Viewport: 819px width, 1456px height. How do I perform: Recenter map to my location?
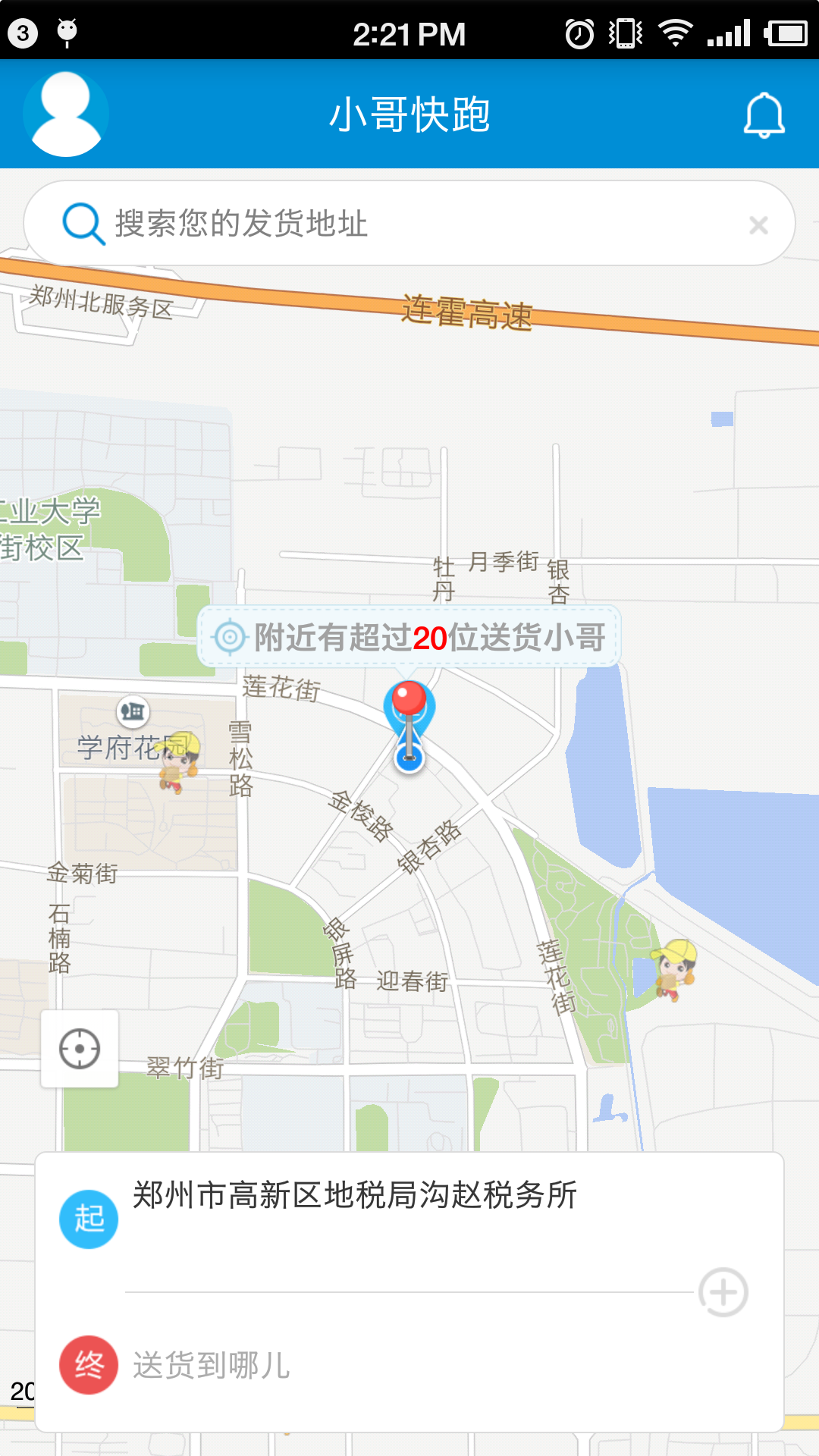coord(80,1049)
